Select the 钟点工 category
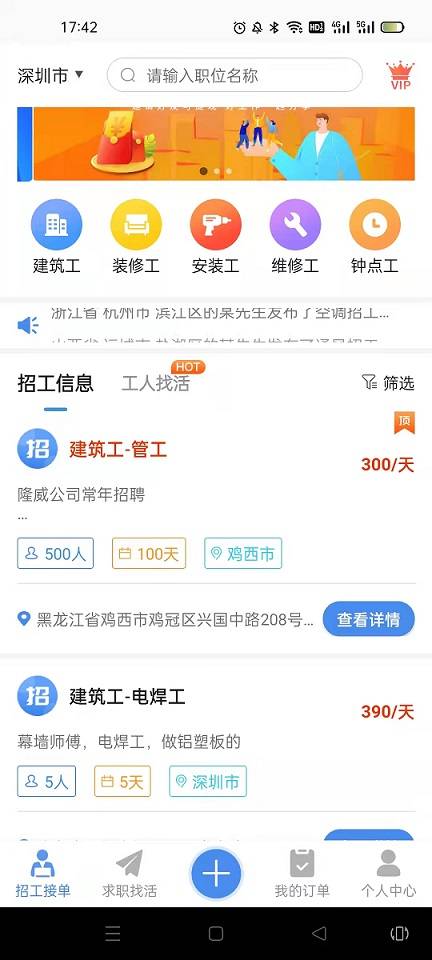The image size is (432, 960). tap(374, 237)
